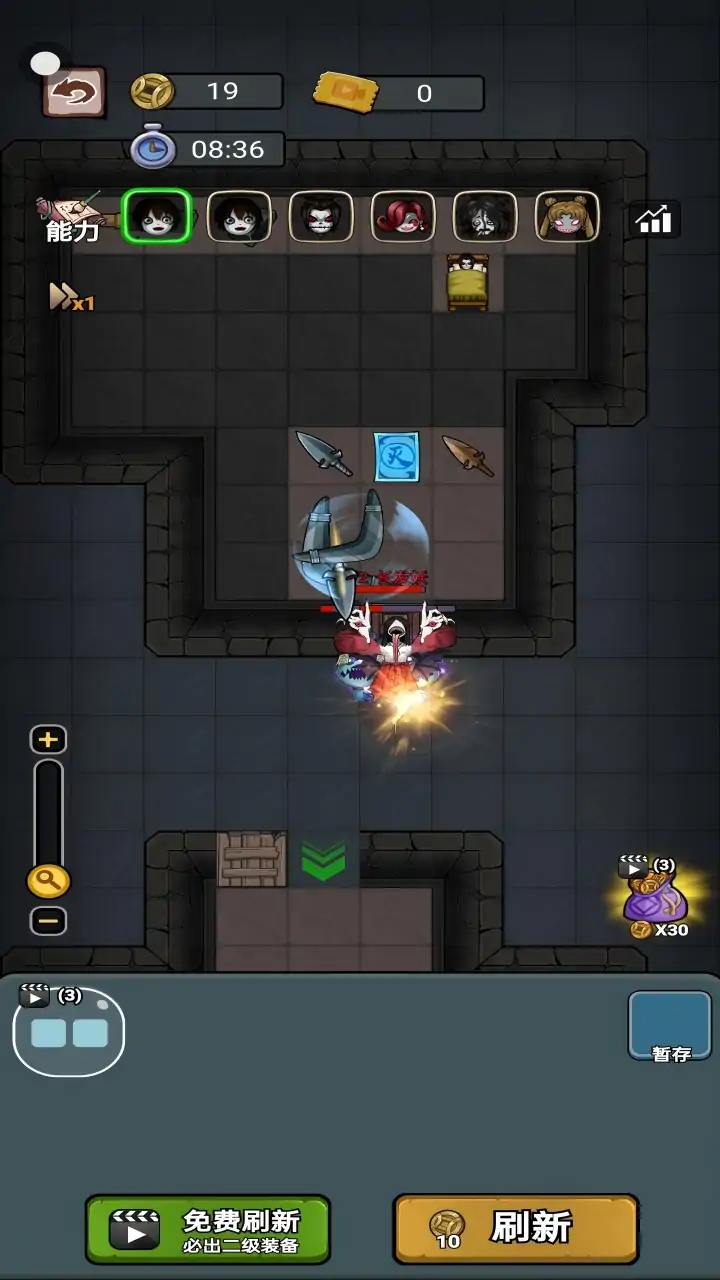
Task: Select the blonde twin-bun character portrait
Action: [x=567, y=216]
